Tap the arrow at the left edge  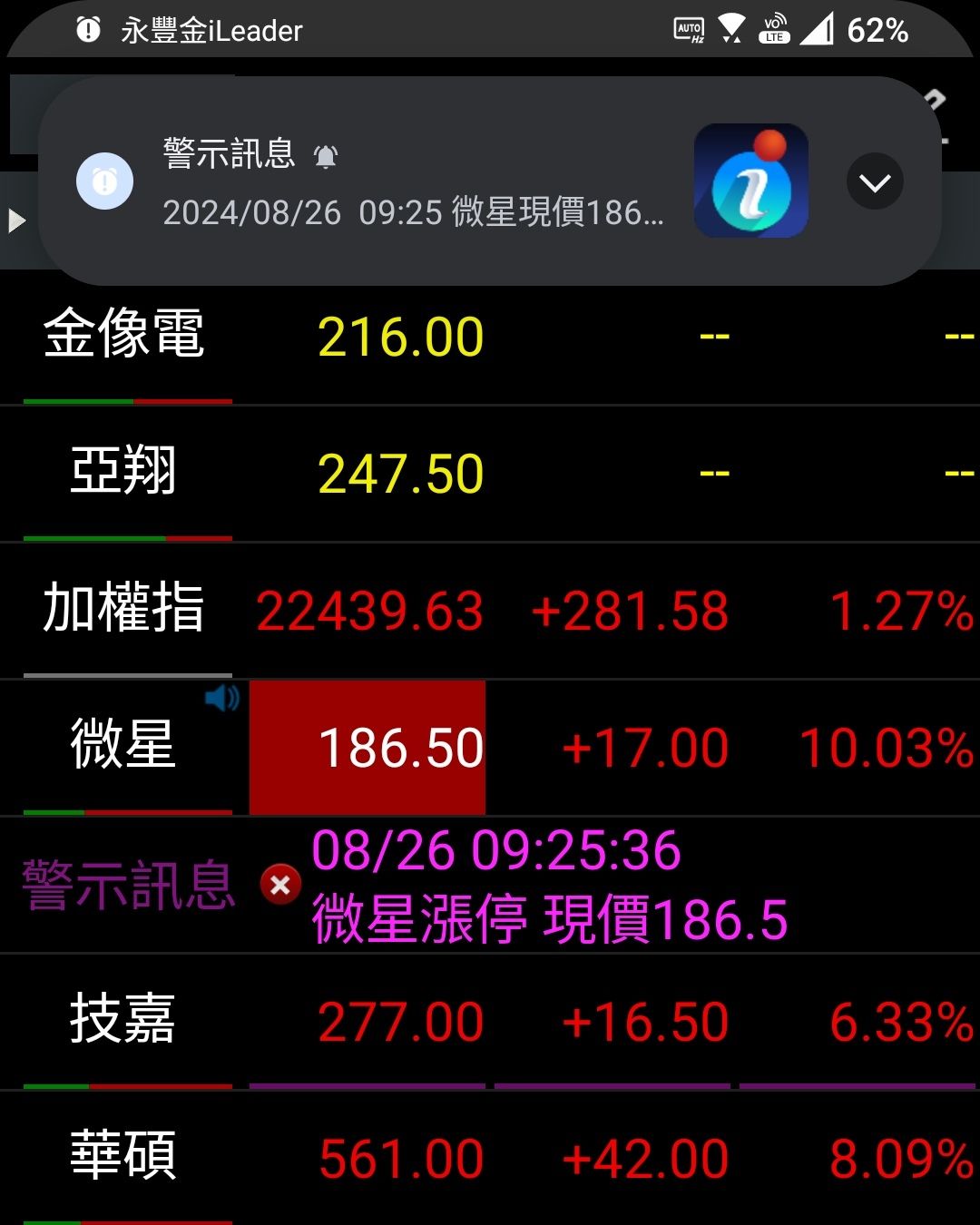click(15, 220)
